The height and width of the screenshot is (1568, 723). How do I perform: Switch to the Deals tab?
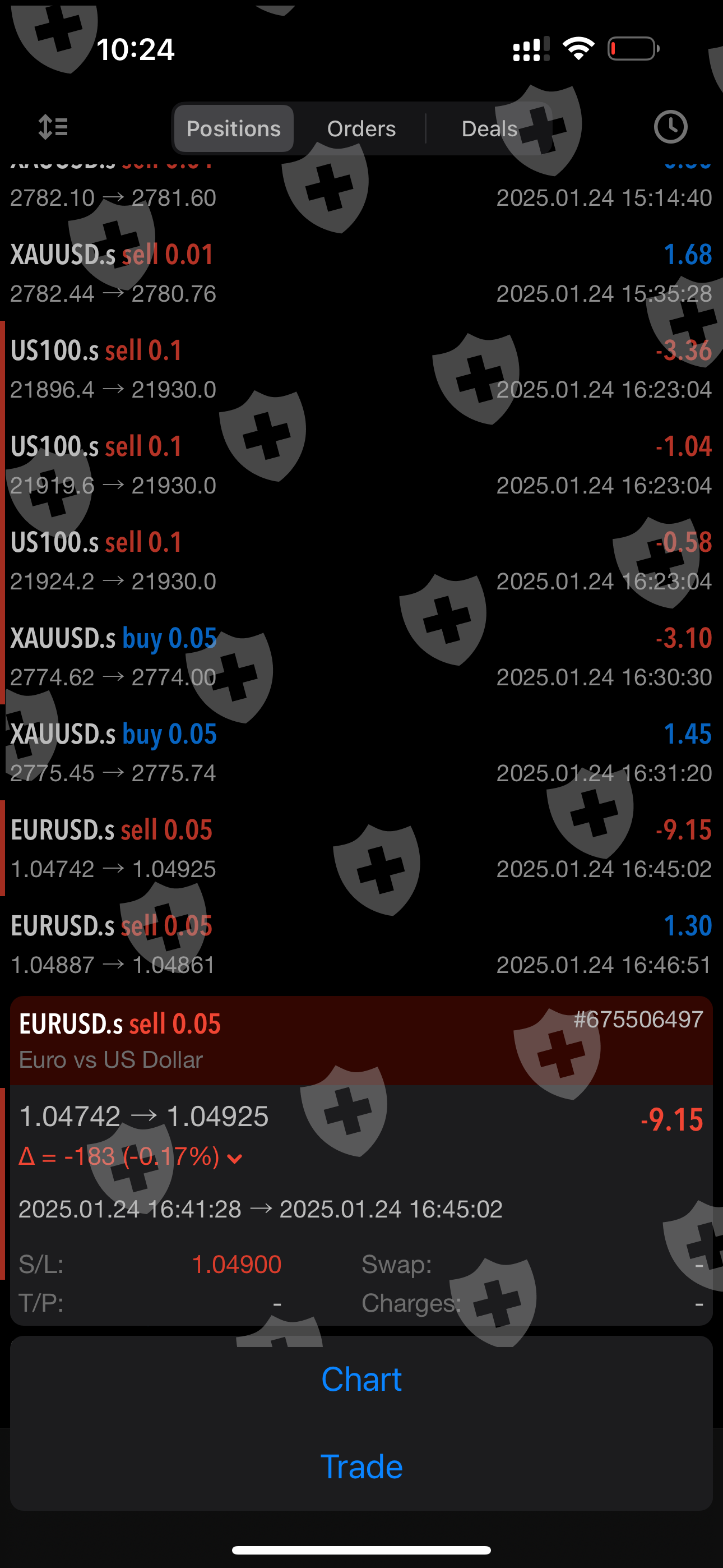coord(489,128)
